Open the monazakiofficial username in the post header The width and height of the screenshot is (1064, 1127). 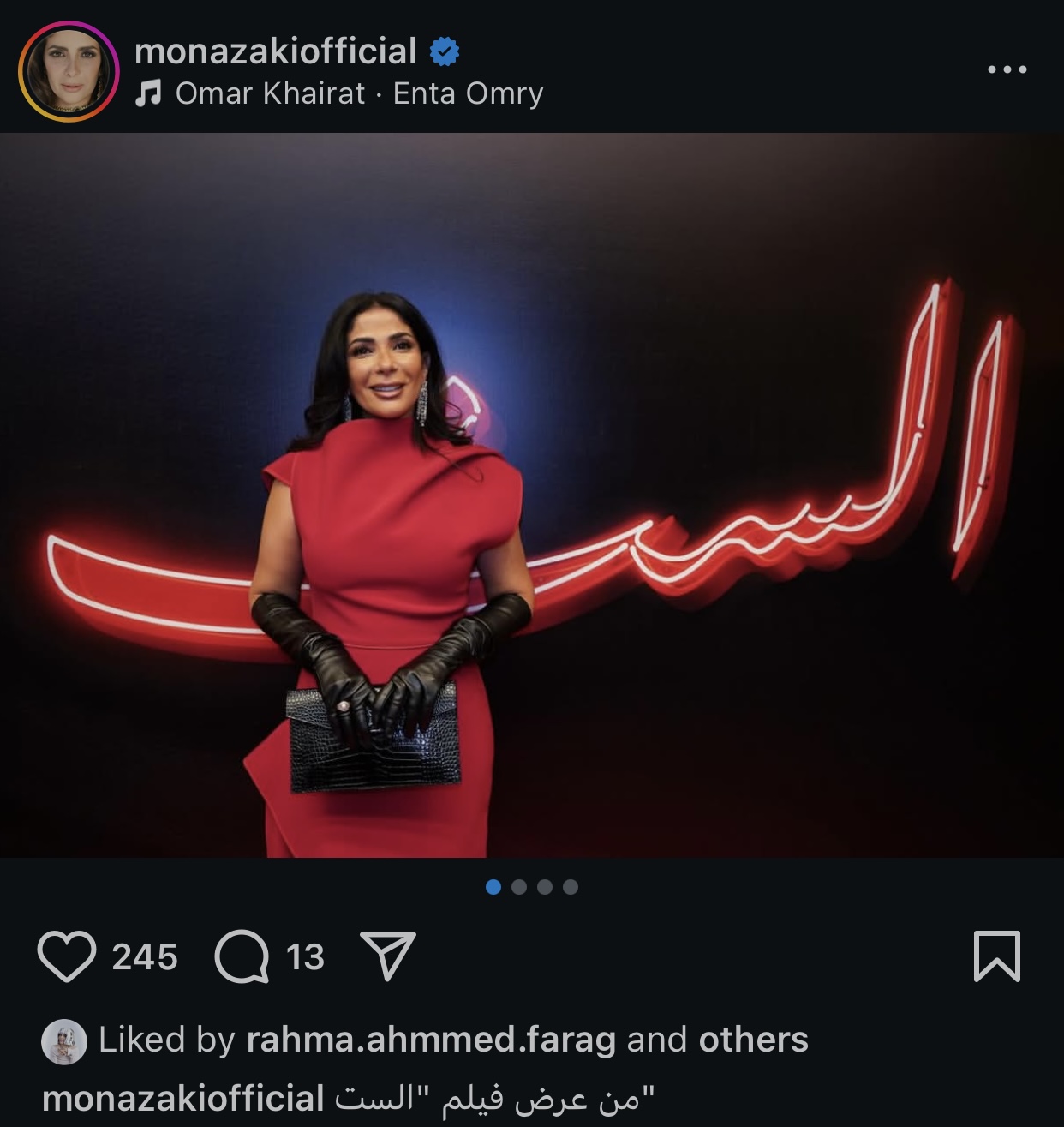275,51
